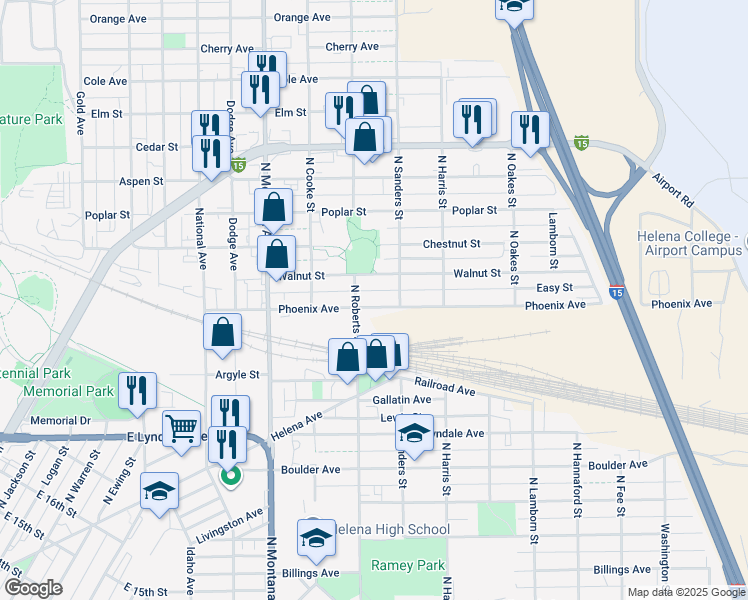Open the restaurant marker near N Harris St

472,119
